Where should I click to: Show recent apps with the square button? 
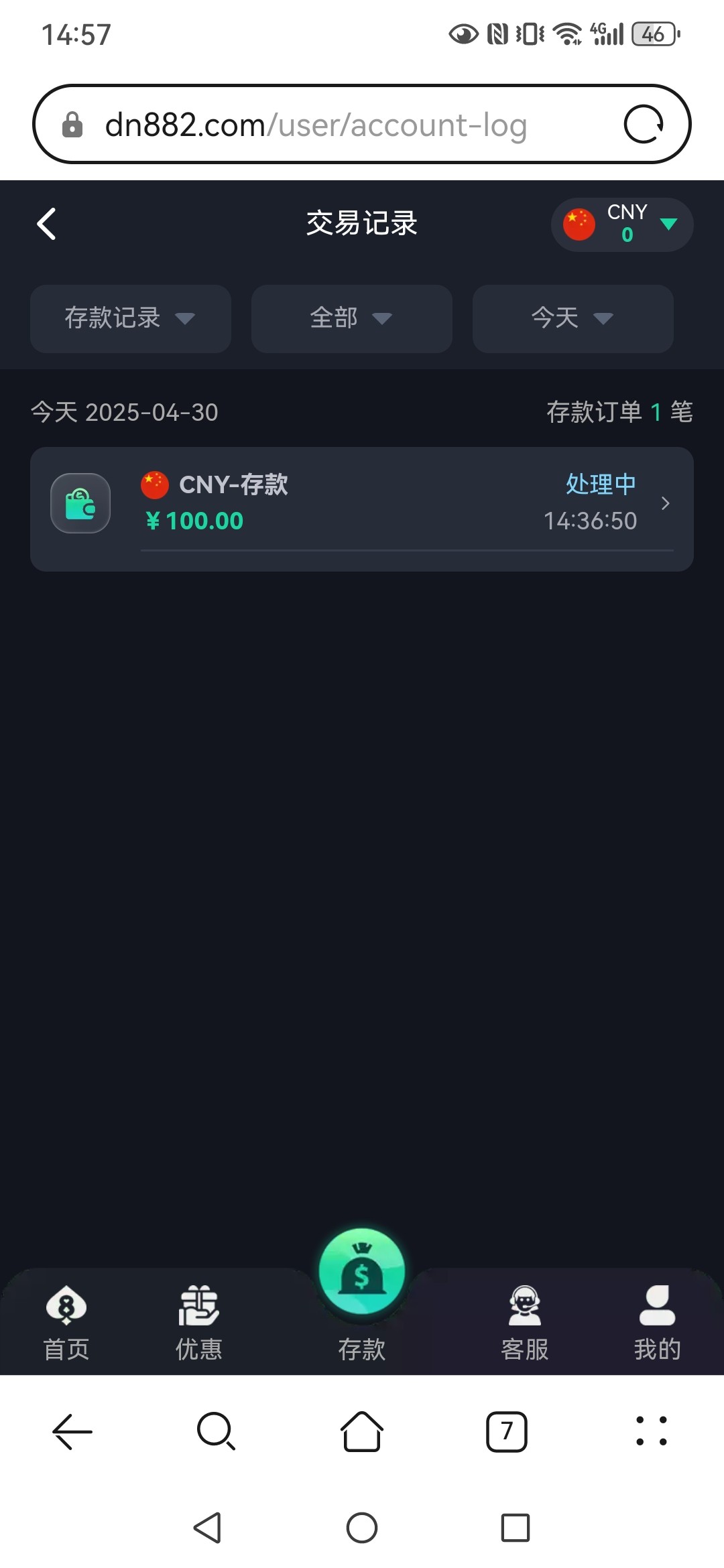pyautogui.click(x=515, y=1528)
